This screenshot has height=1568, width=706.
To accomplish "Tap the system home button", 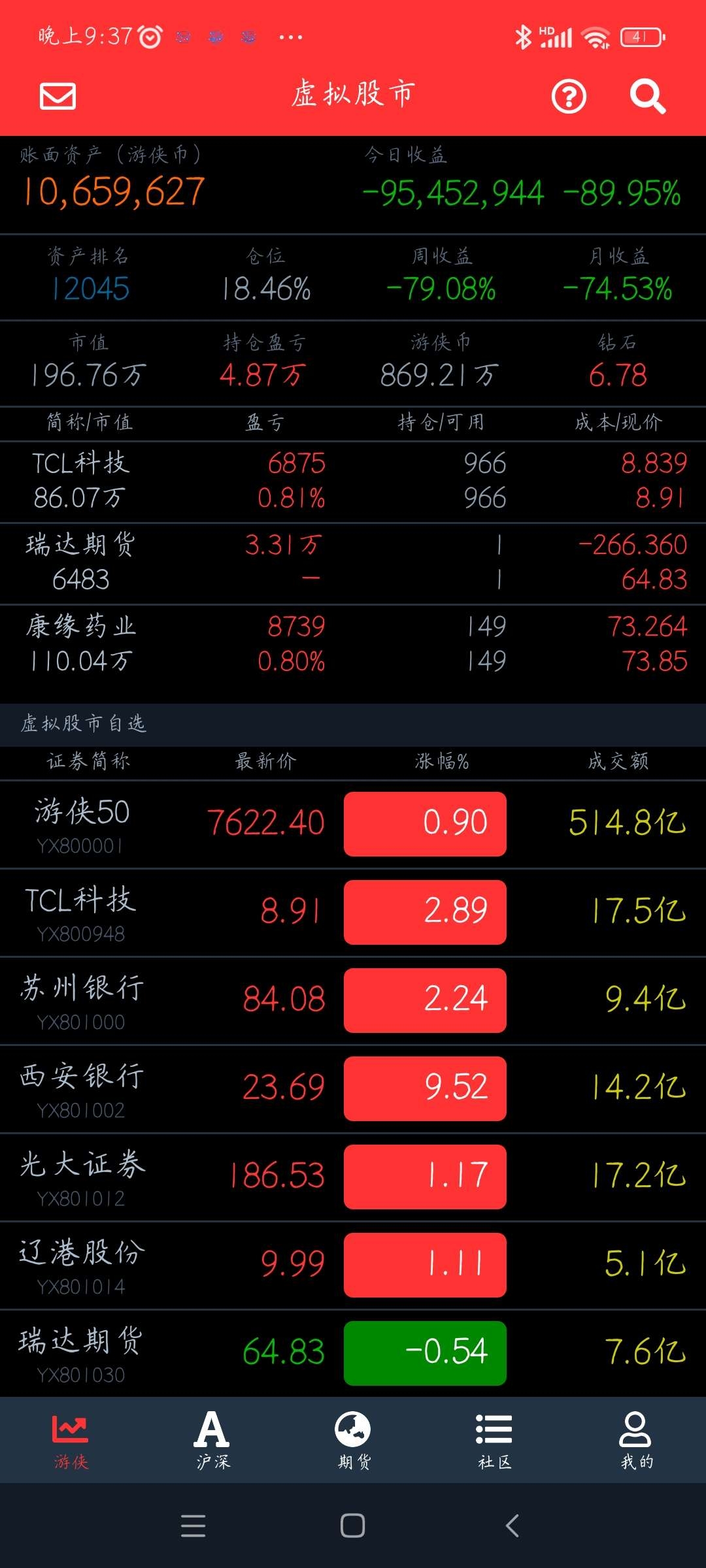I will (352, 1526).
